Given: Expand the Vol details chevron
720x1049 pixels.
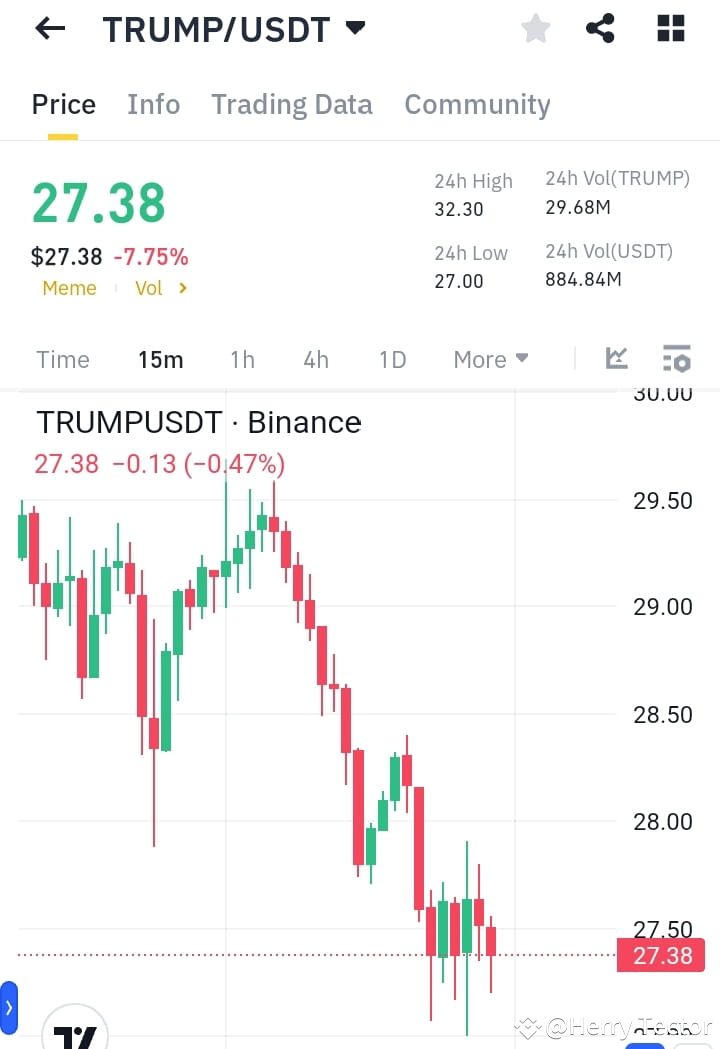Looking at the screenshot, I should [x=185, y=288].
